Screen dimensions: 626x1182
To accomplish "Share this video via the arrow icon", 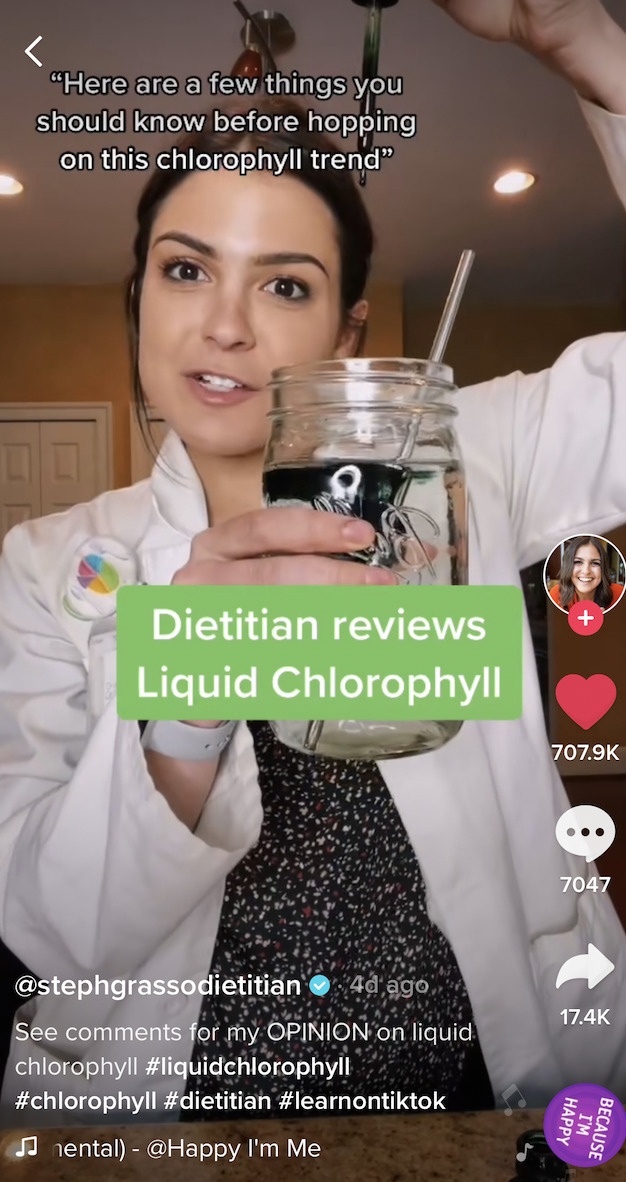I will 585,967.
